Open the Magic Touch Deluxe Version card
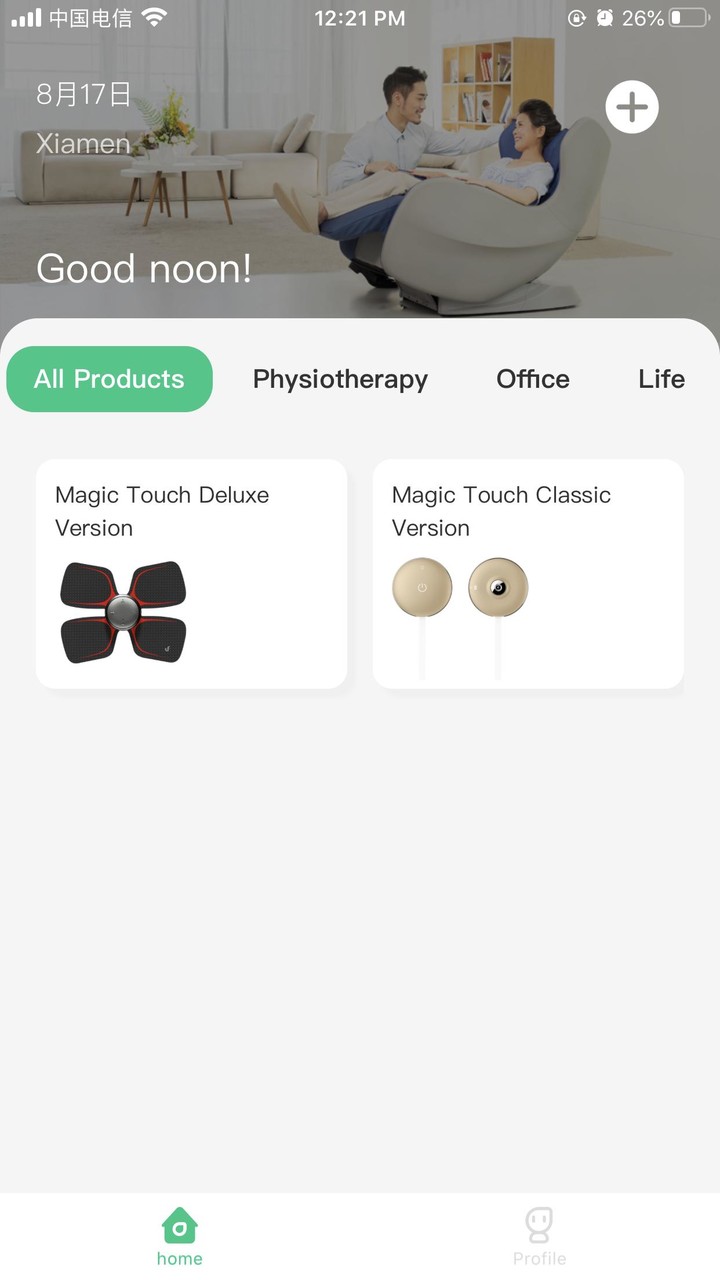720x1280 pixels. click(x=191, y=573)
